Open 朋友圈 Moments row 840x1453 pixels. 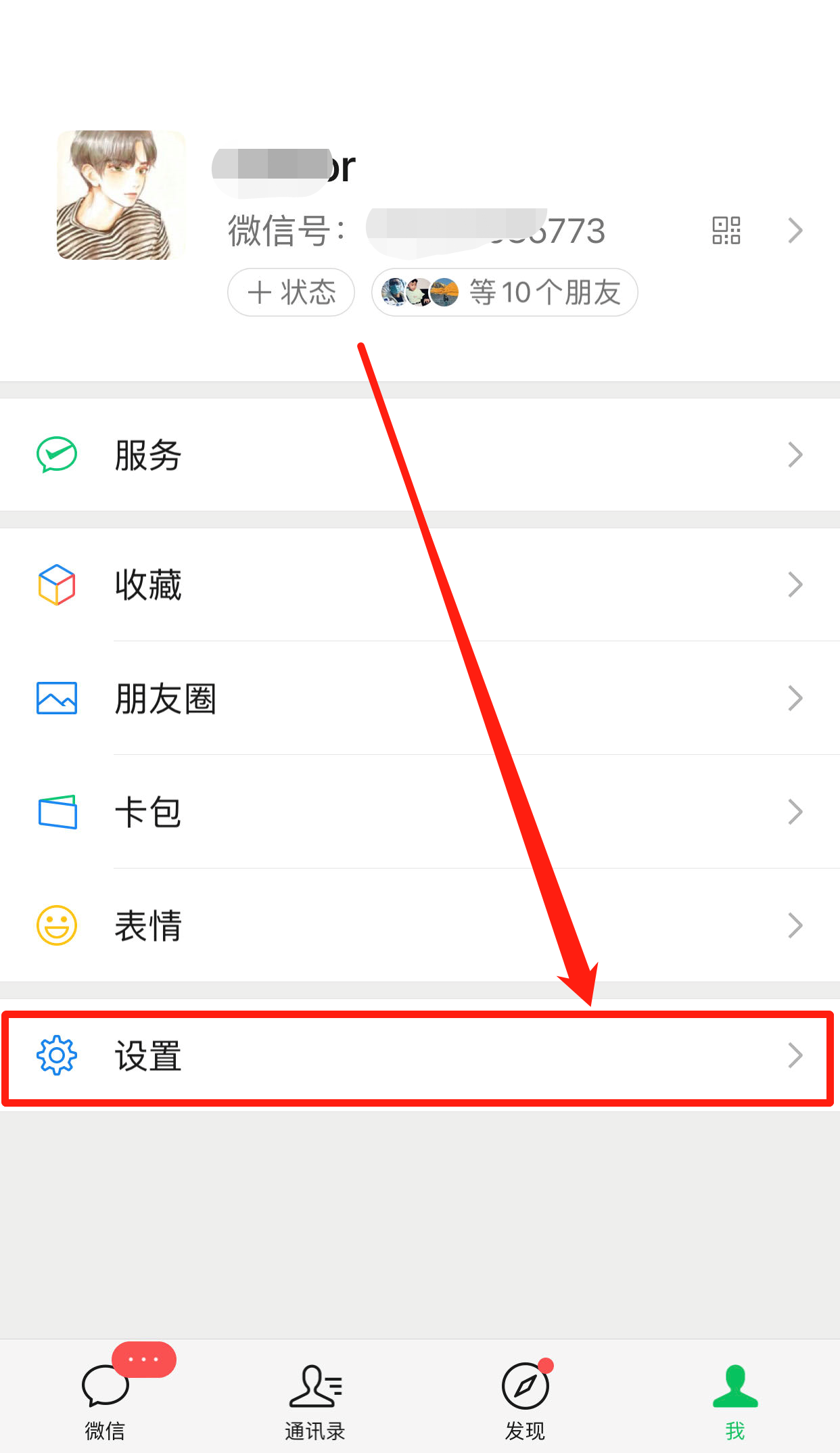pos(419,698)
